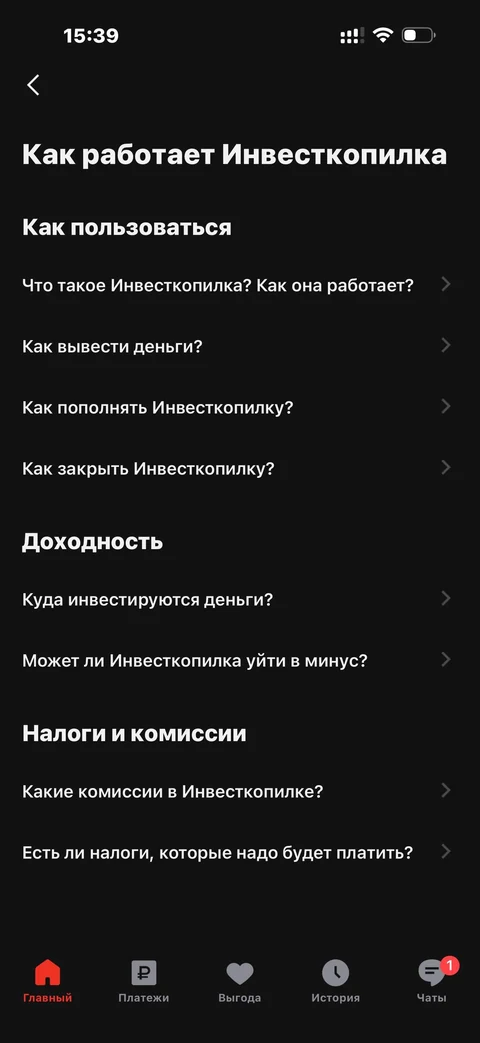Screen dimensions: 480x1043
Task: Open 'Как пополнять Инвесткопилку?' row
Action: click(x=240, y=407)
